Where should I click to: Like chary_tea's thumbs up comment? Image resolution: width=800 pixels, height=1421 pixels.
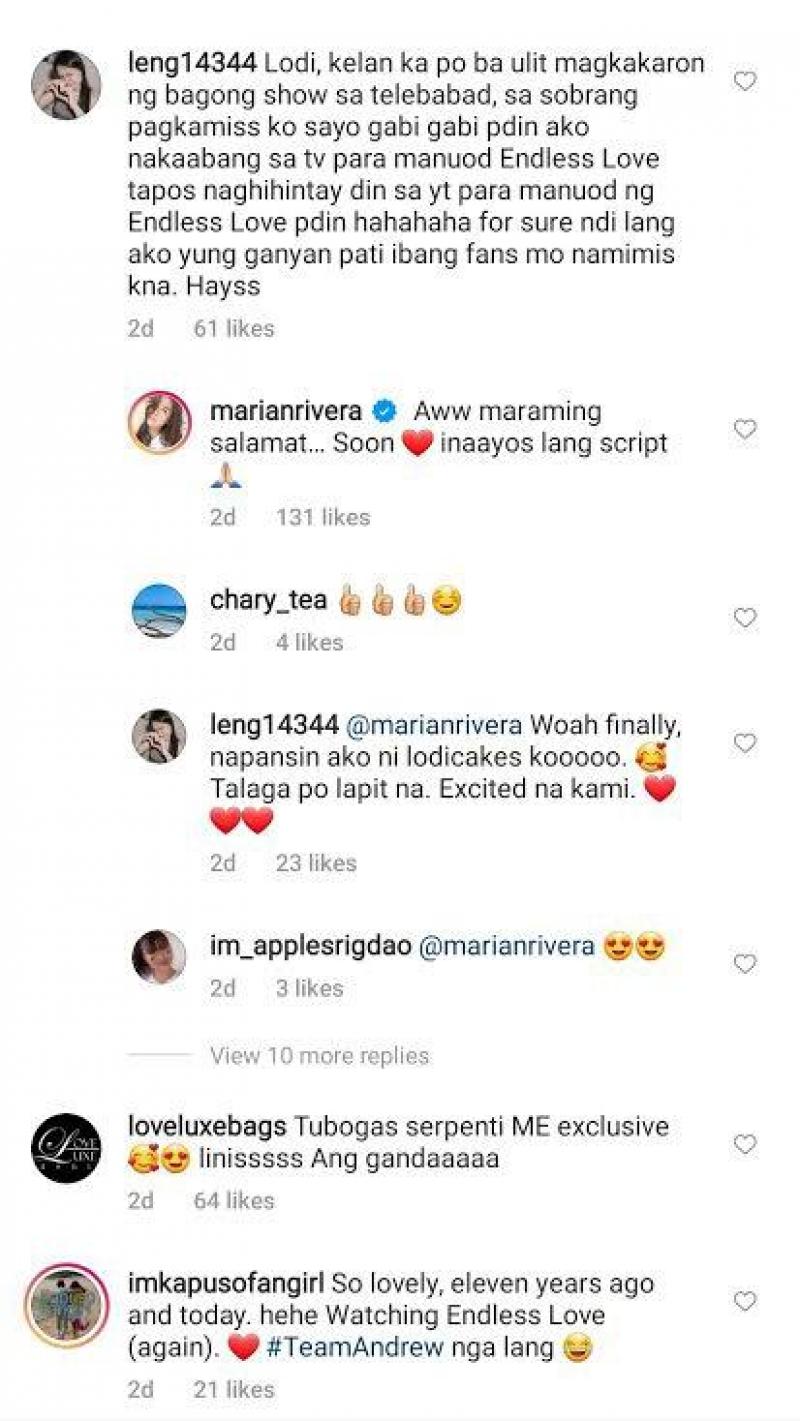click(x=745, y=618)
